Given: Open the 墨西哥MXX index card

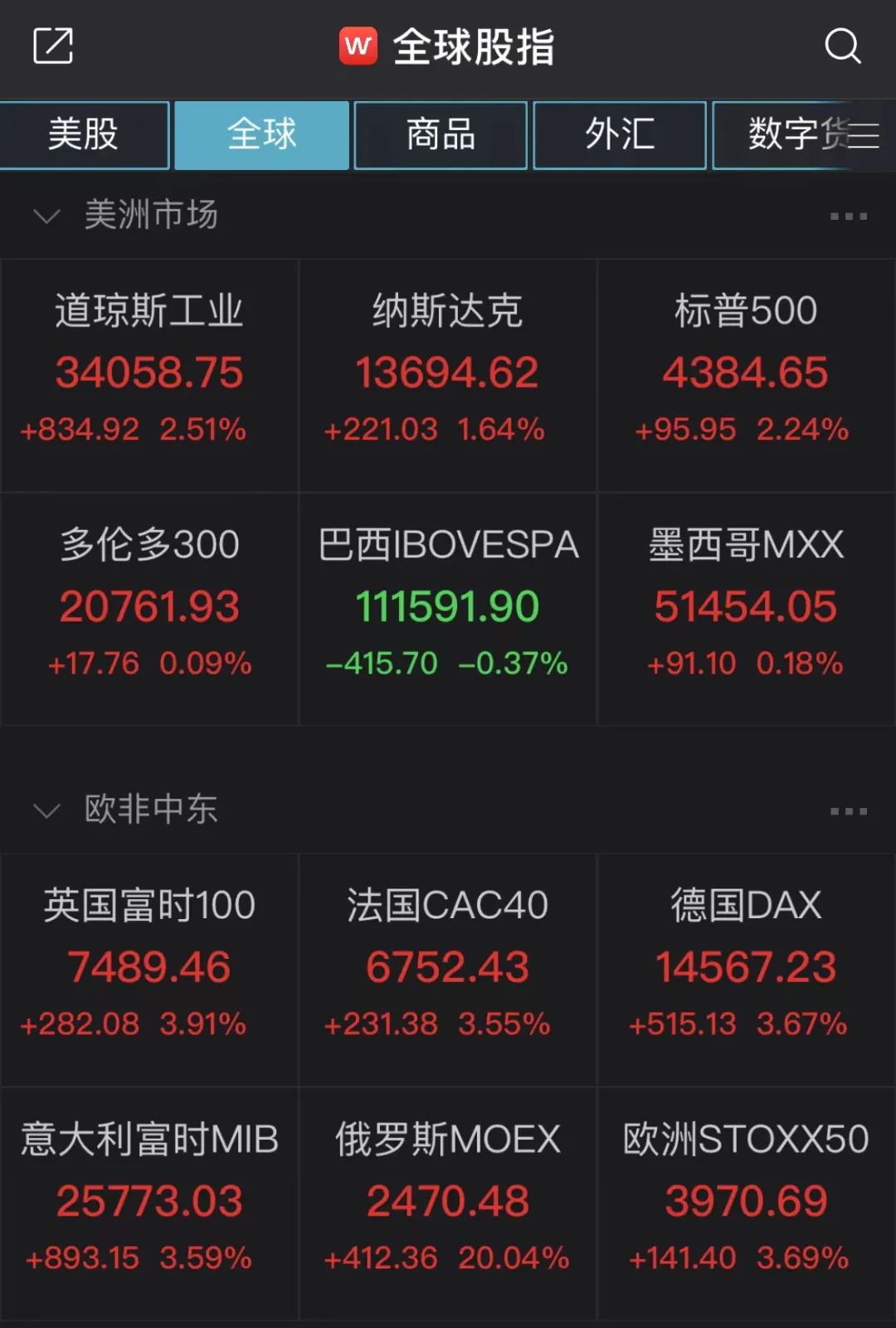Looking at the screenshot, I should pos(746,608).
